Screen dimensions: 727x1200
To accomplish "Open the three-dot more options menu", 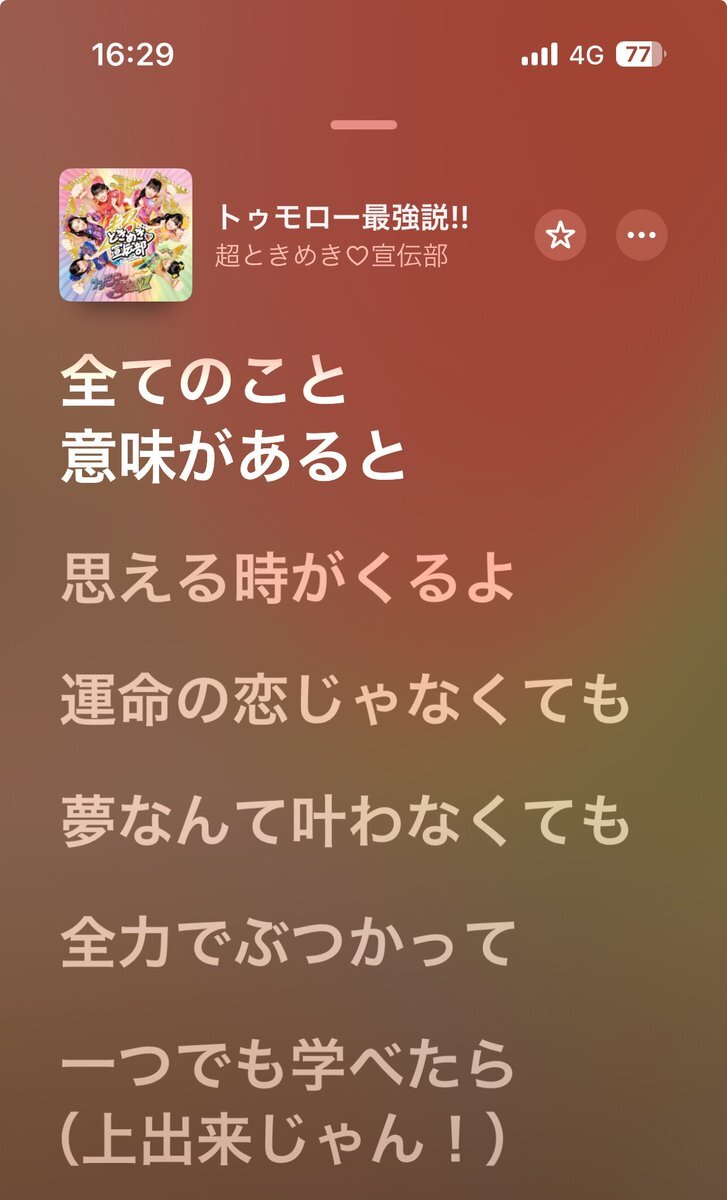I will coord(641,236).
